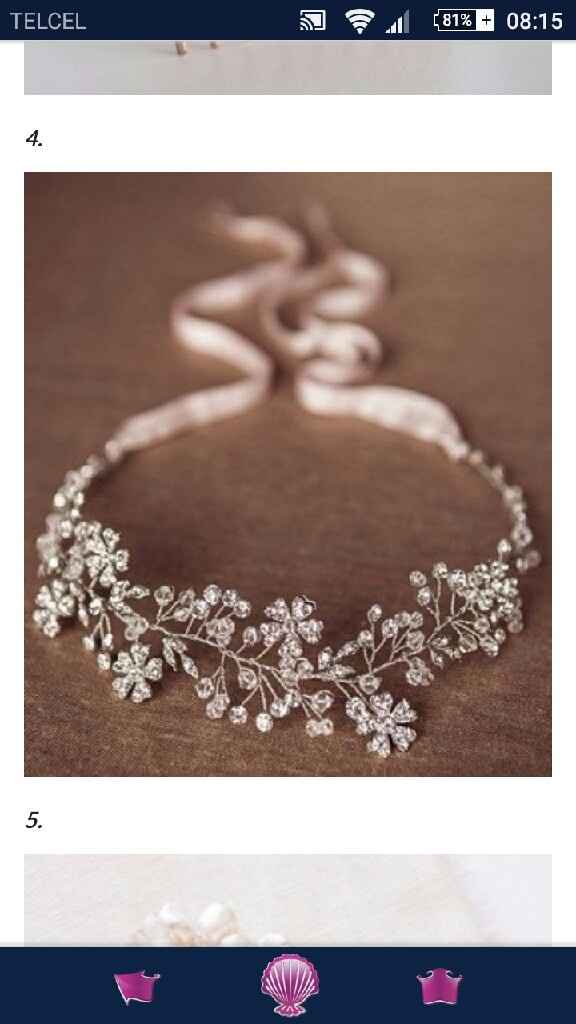Open the seashell icon in bottom bar
The width and height of the screenshot is (576, 1024).
click(x=290, y=985)
